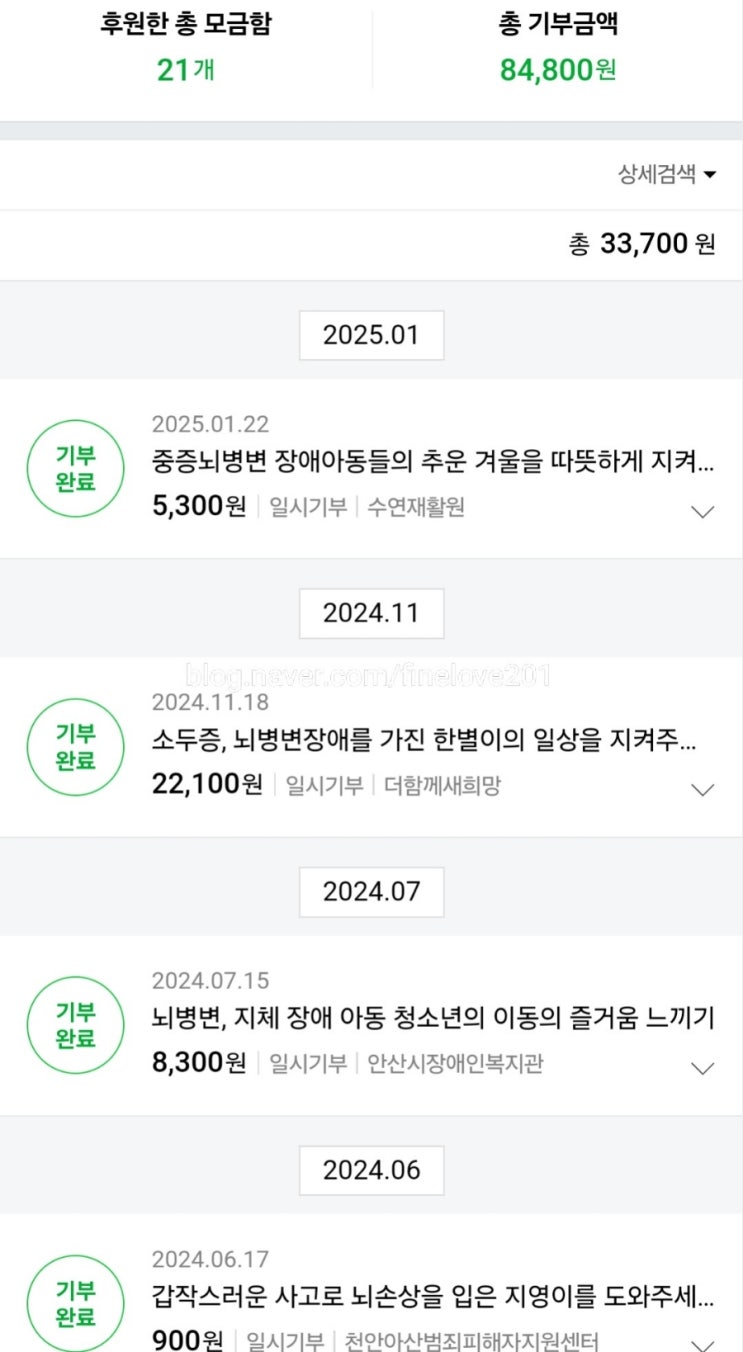The width and height of the screenshot is (743, 1352).
Task: Expand the 8,300원 안산시장애인복지관 donation details
Action: pyautogui.click(x=703, y=1068)
